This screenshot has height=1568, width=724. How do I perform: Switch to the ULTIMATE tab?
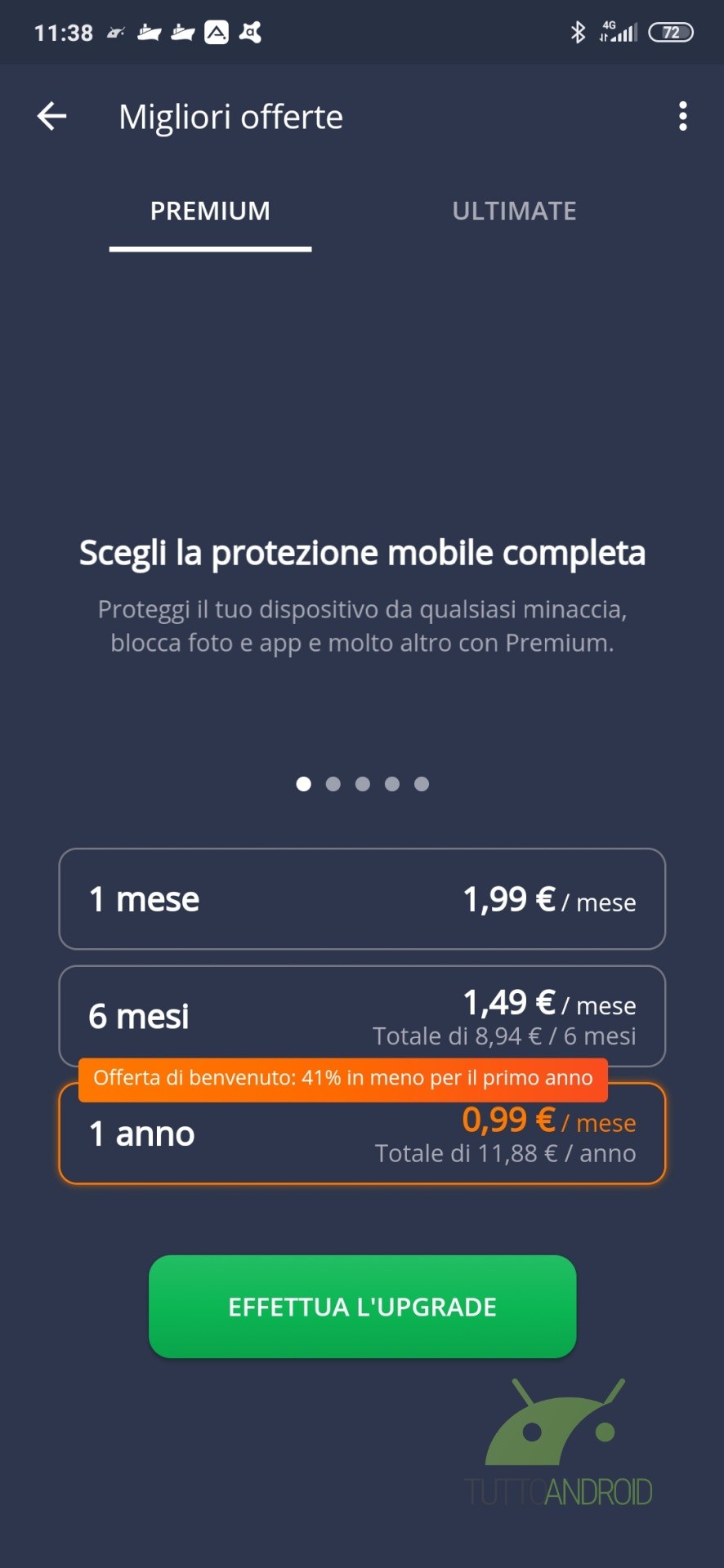514,211
